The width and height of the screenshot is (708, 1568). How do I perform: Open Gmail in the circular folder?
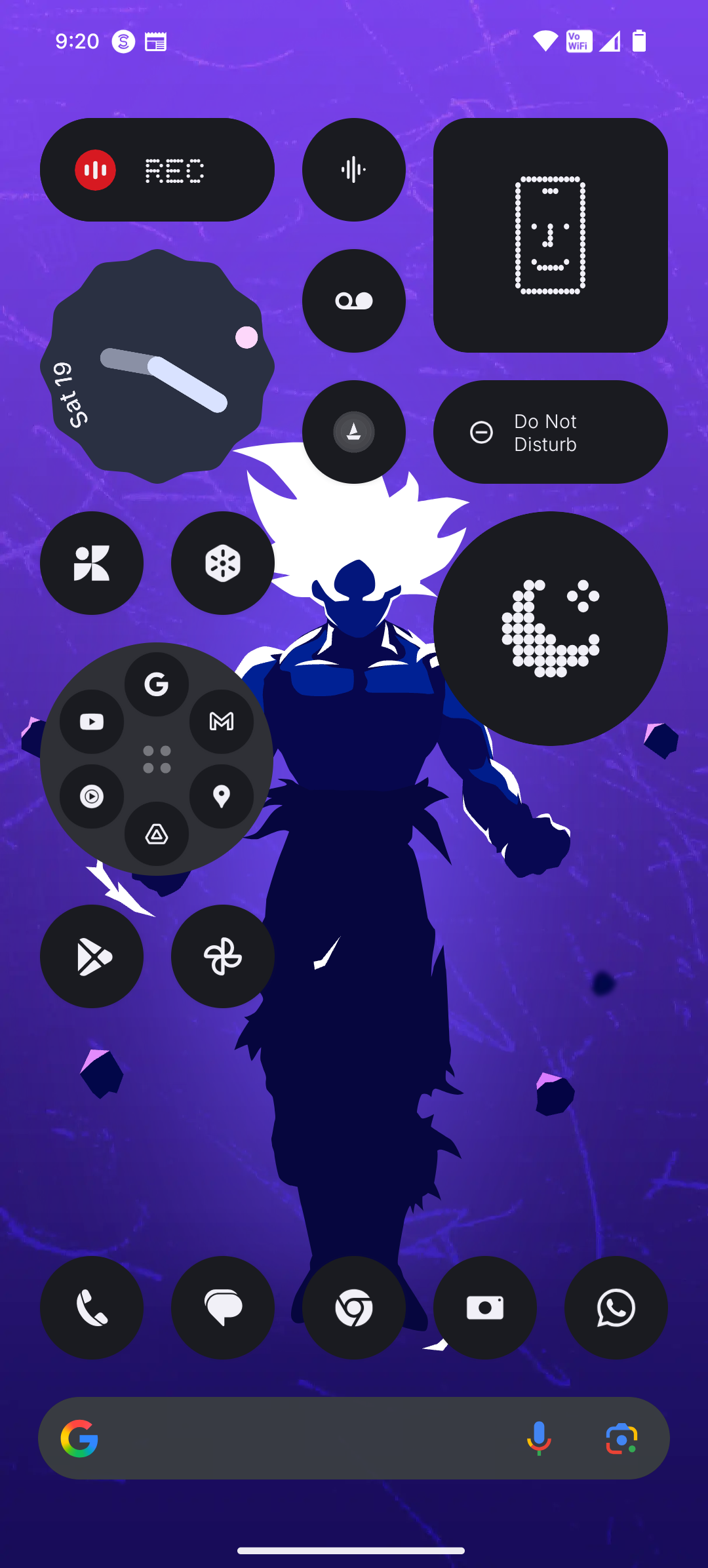tap(222, 722)
